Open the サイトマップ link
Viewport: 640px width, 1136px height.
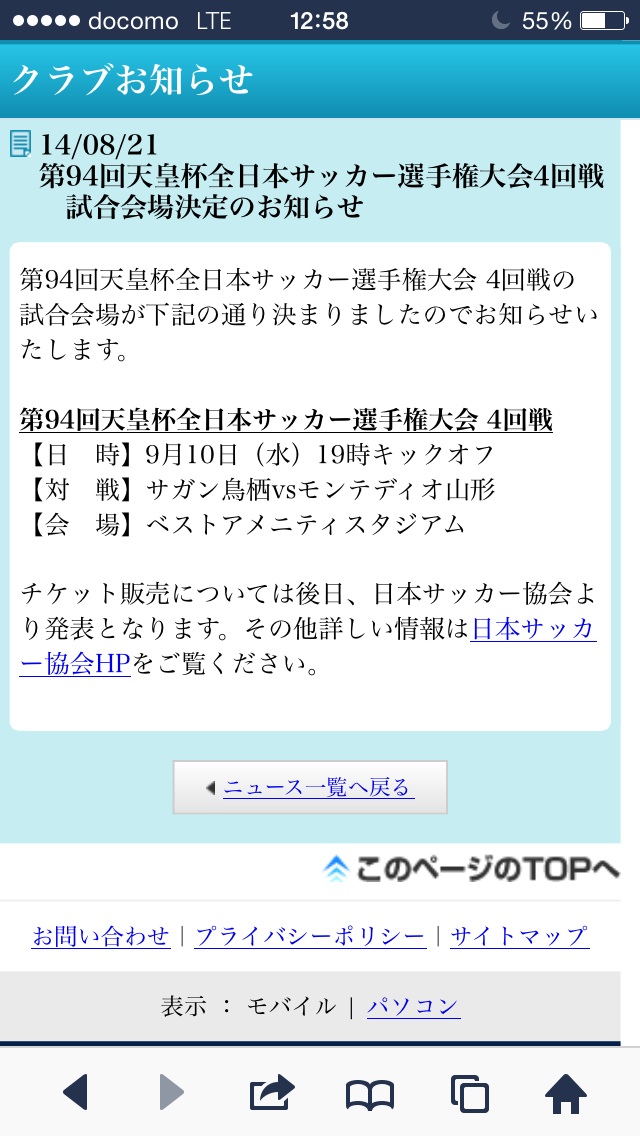tap(519, 936)
